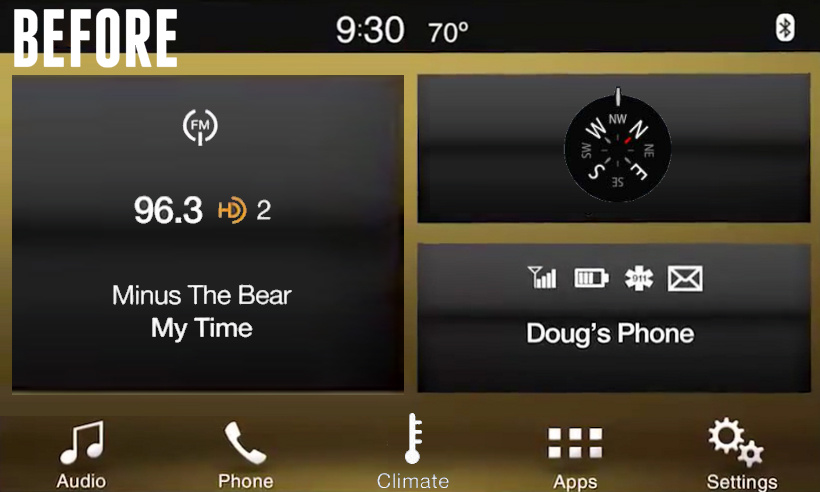Open the compass navigation tile

(613, 148)
